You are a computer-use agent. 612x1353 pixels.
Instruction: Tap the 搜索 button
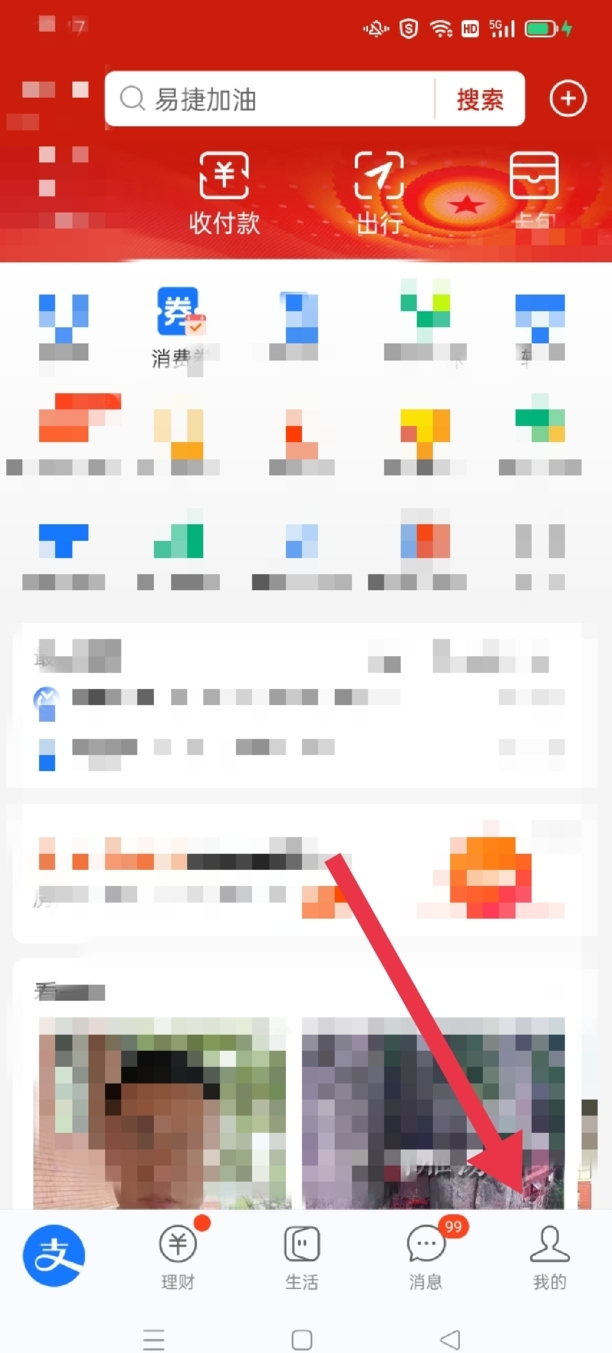tap(480, 99)
